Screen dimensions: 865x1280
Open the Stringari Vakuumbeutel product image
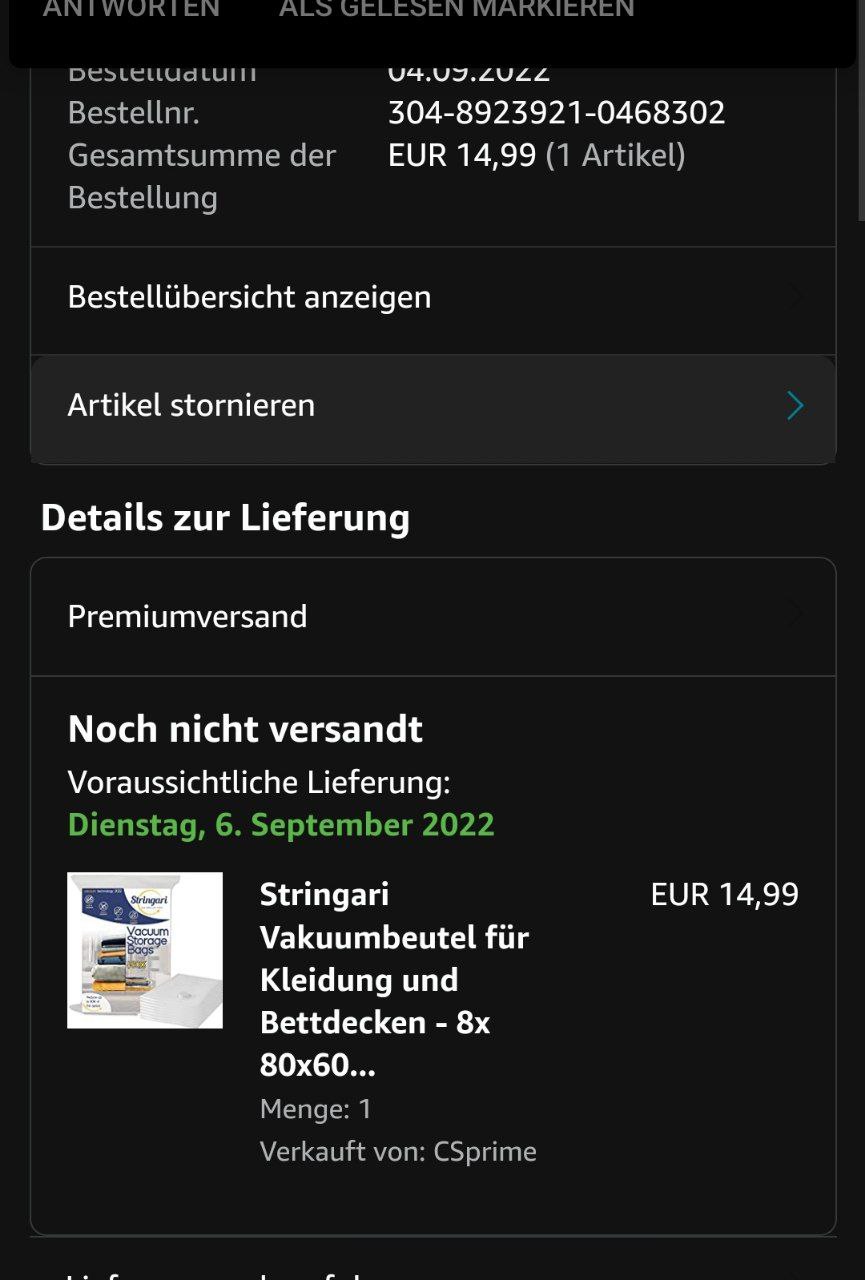tap(145, 951)
